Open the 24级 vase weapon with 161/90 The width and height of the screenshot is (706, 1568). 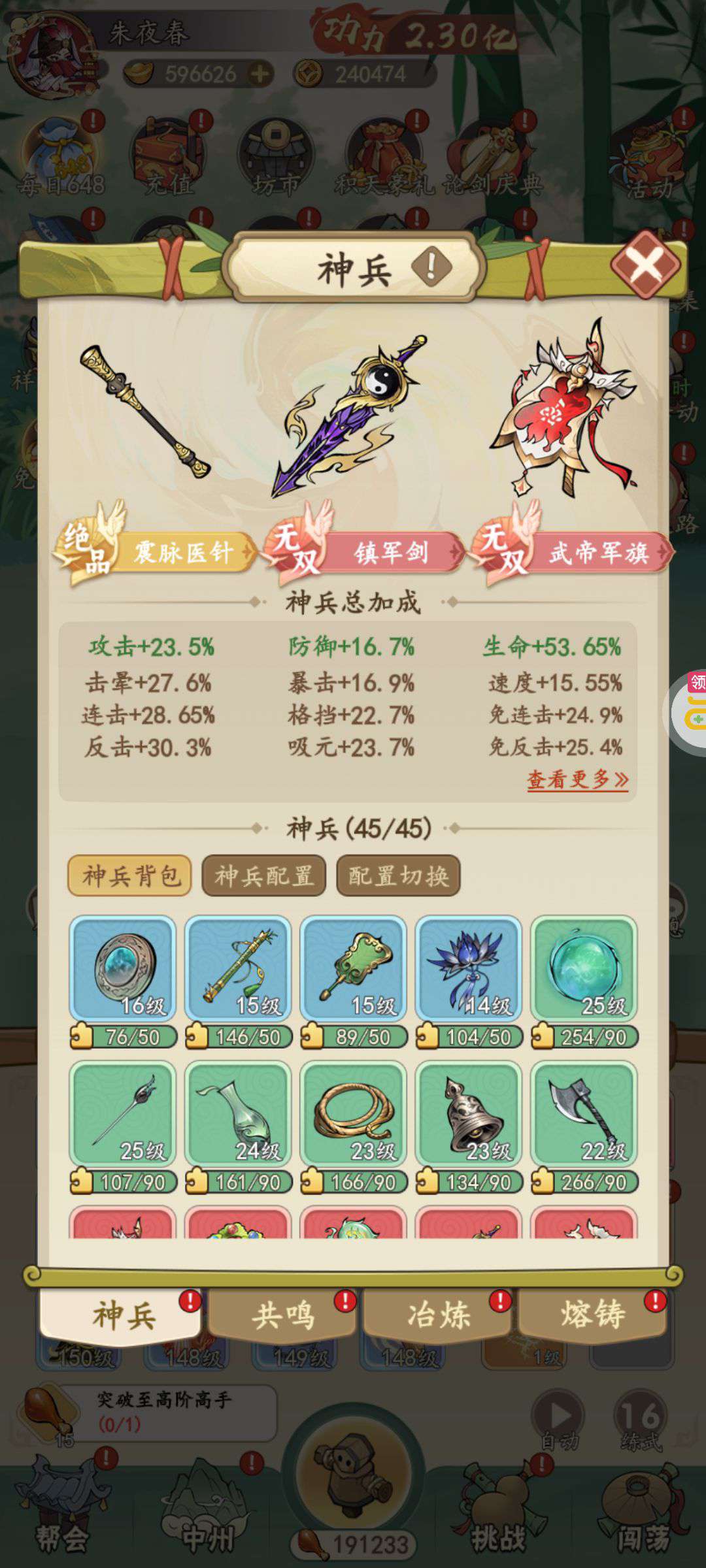(238, 1126)
